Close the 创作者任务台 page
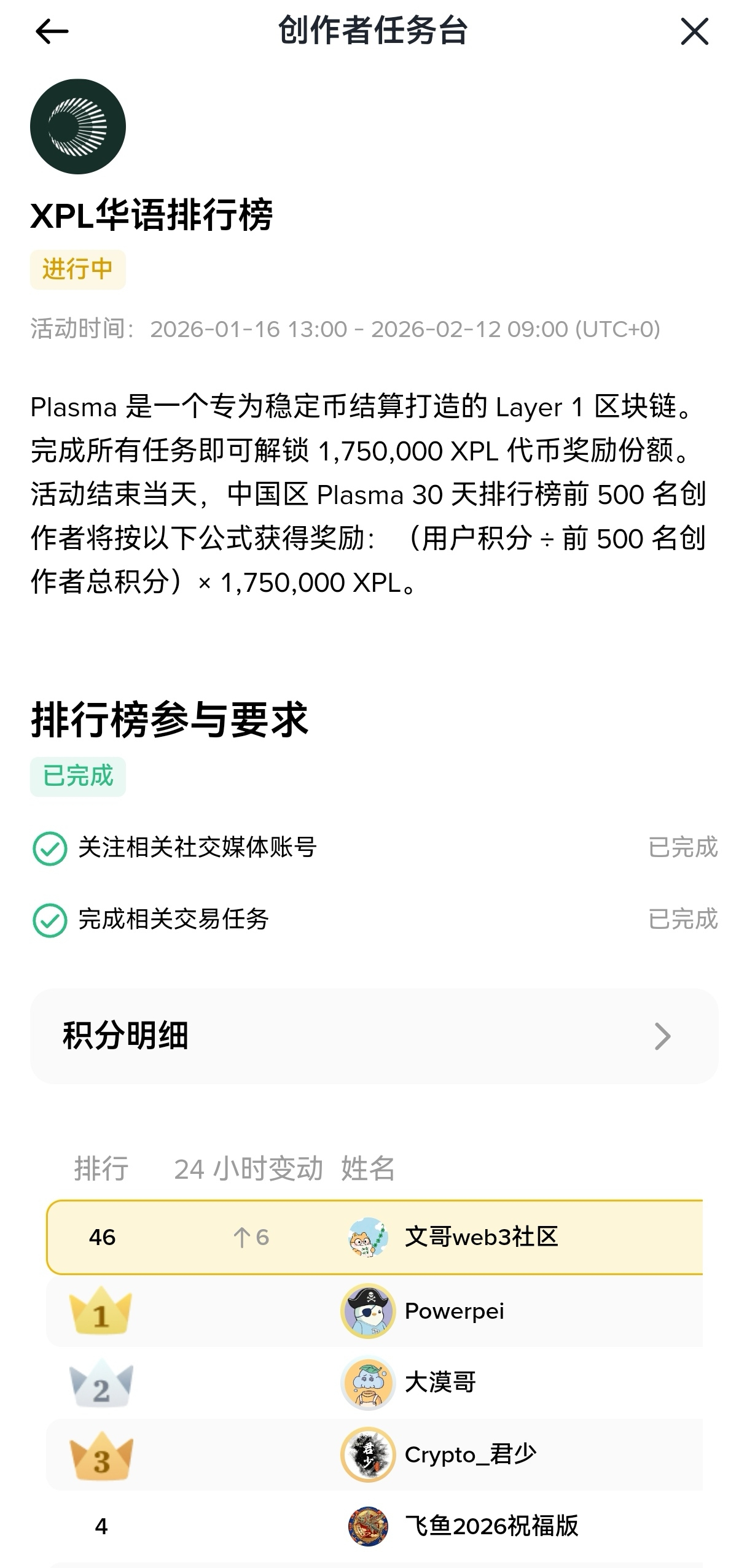This screenshot has width=747, height=1568. (x=694, y=32)
